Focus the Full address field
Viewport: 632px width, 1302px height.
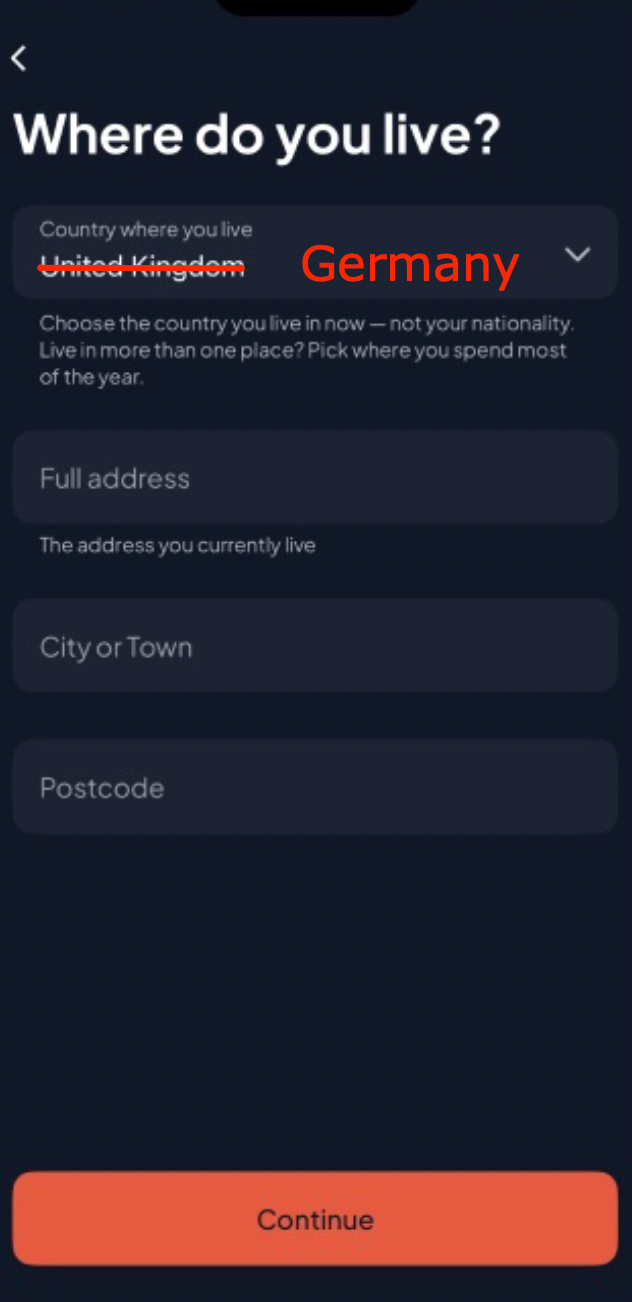[x=315, y=478]
